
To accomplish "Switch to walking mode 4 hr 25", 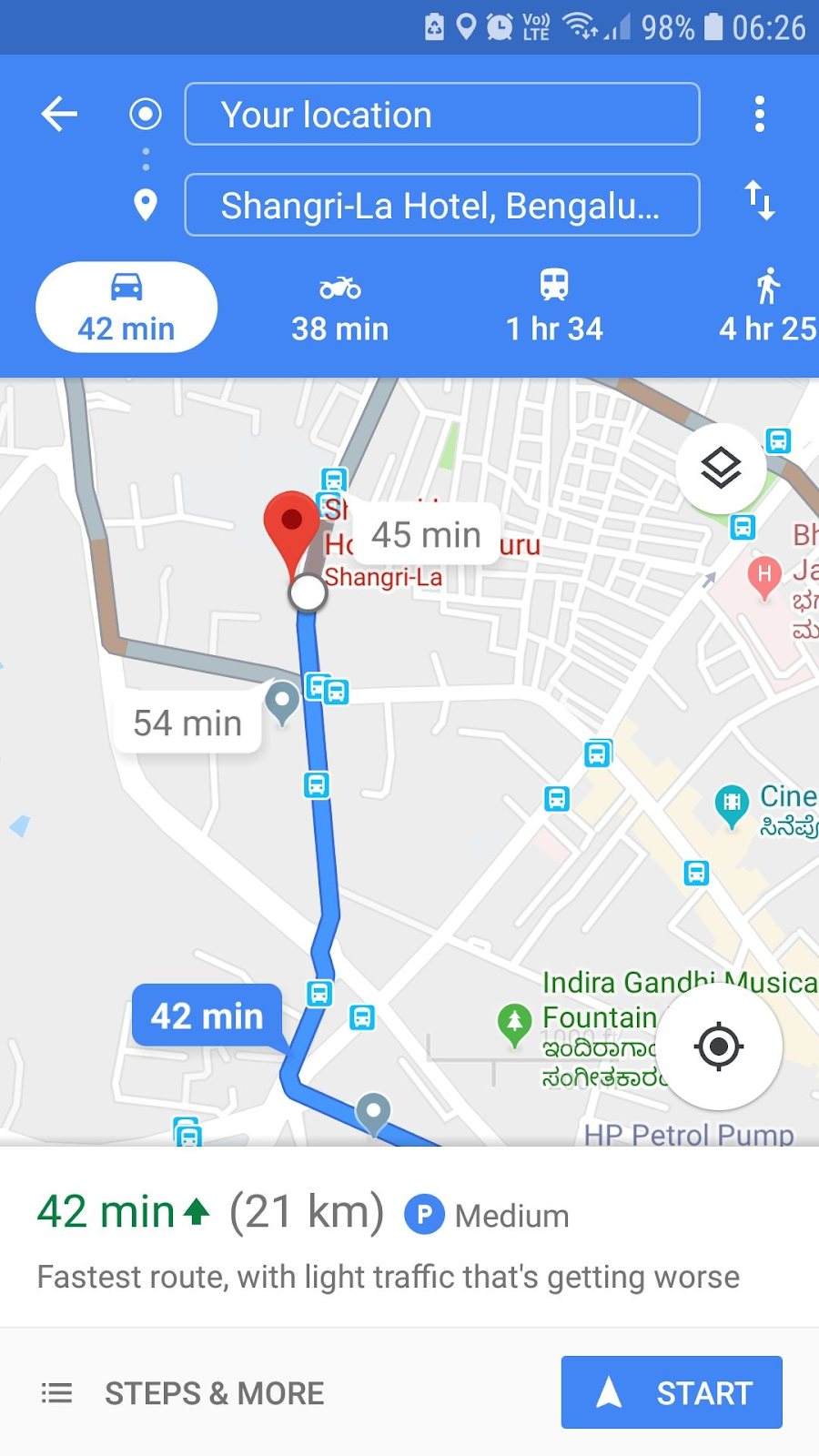I will [x=766, y=308].
